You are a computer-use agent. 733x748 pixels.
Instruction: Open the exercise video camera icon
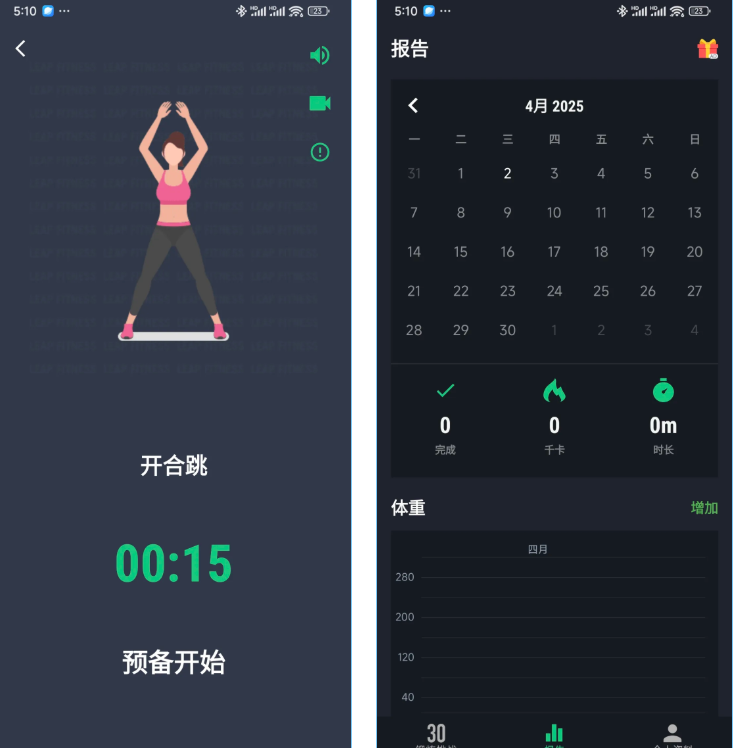point(320,103)
